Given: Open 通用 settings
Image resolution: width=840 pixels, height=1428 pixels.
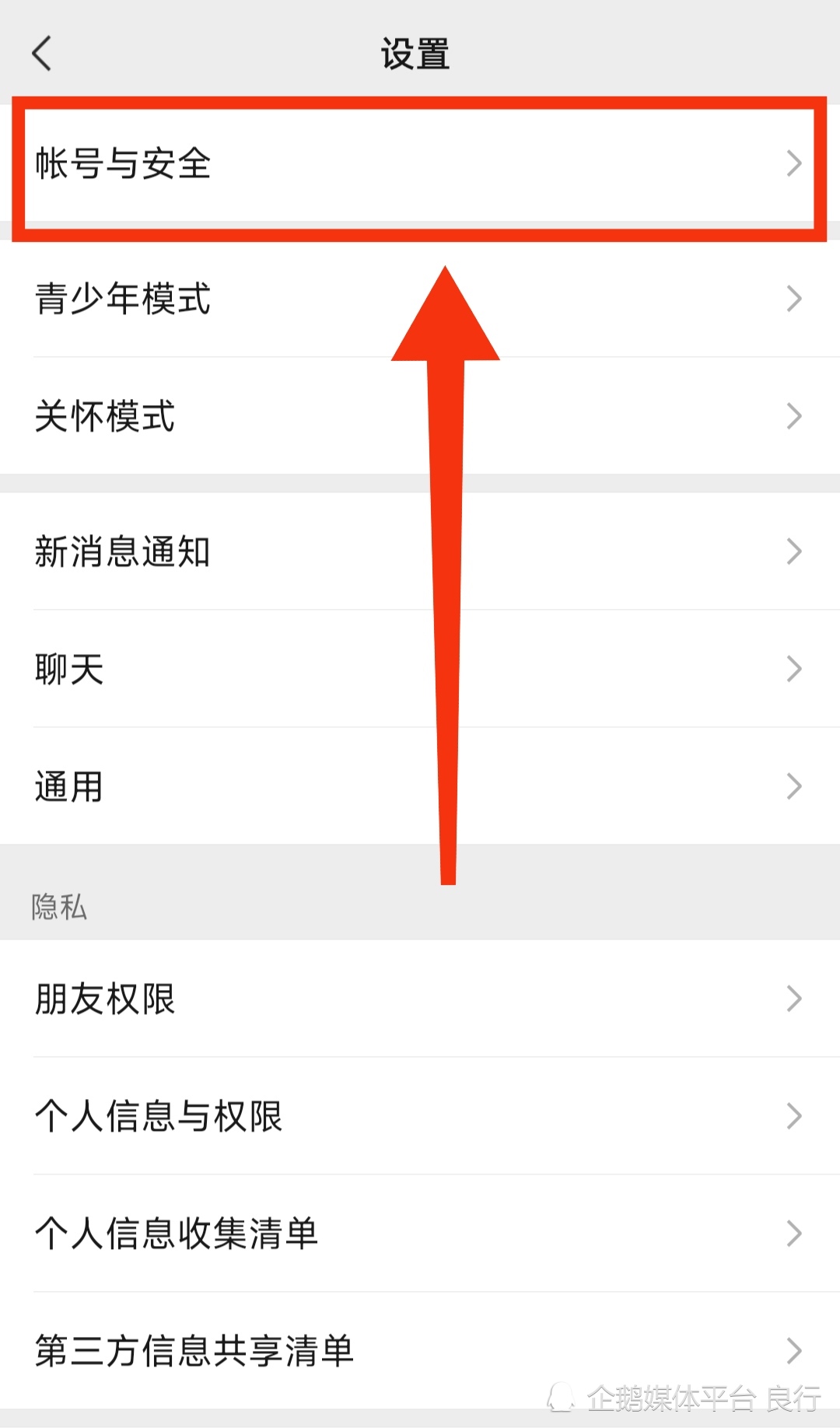Looking at the screenshot, I should click(x=420, y=786).
